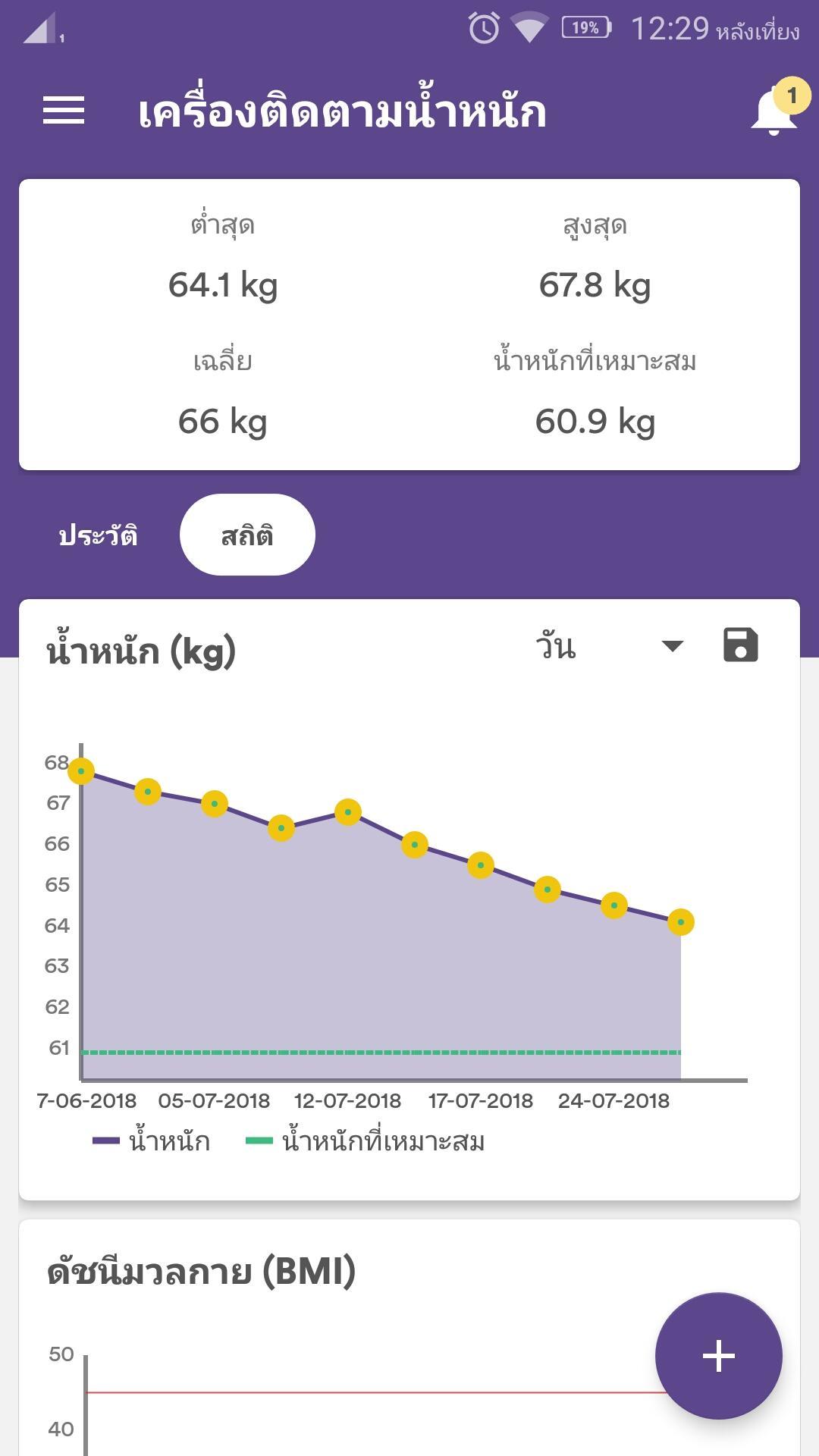Image resolution: width=819 pixels, height=1456 pixels.
Task: Switch to the ประวัติ tab
Action: pyautogui.click(x=99, y=535)
